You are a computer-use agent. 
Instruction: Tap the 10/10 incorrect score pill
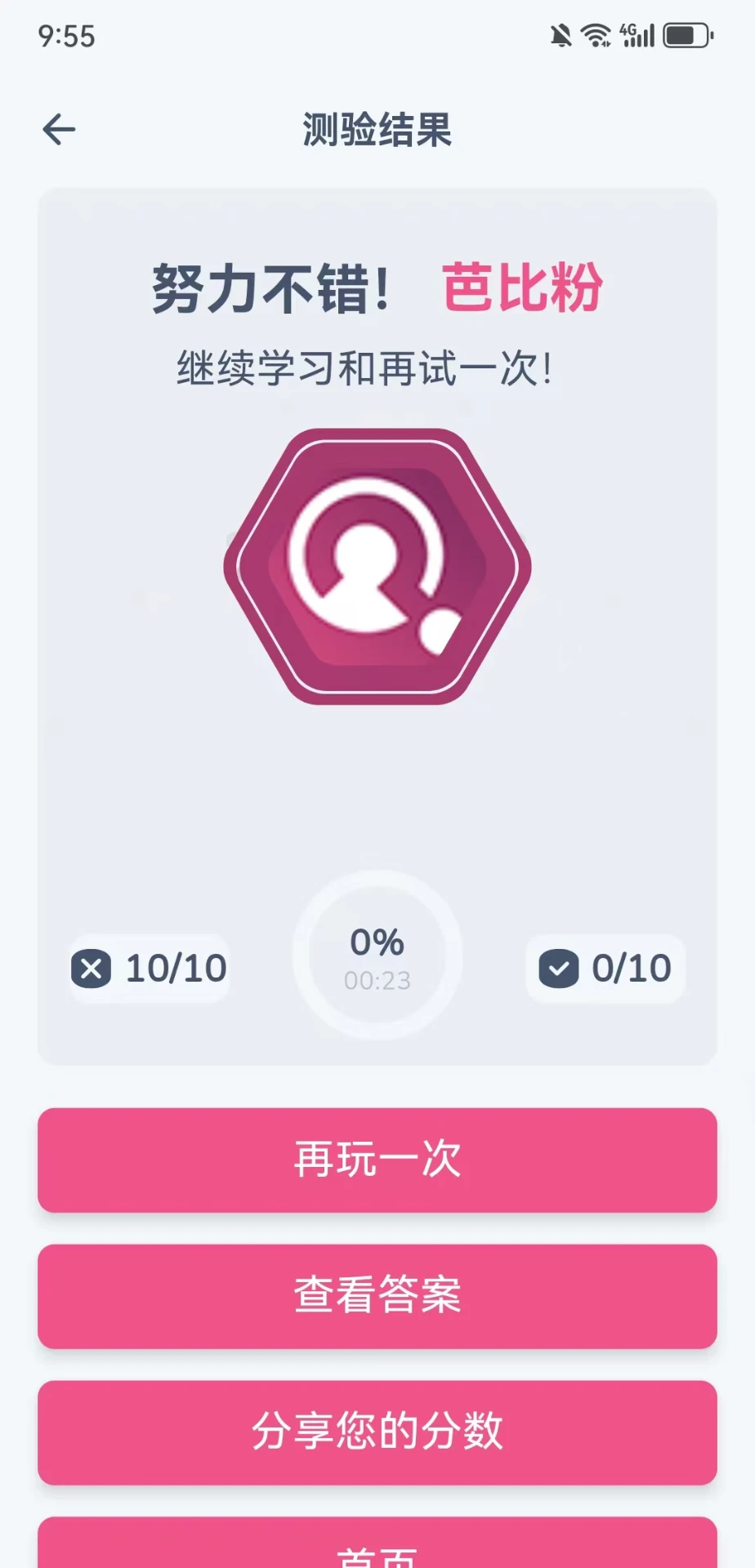(150, 969)
